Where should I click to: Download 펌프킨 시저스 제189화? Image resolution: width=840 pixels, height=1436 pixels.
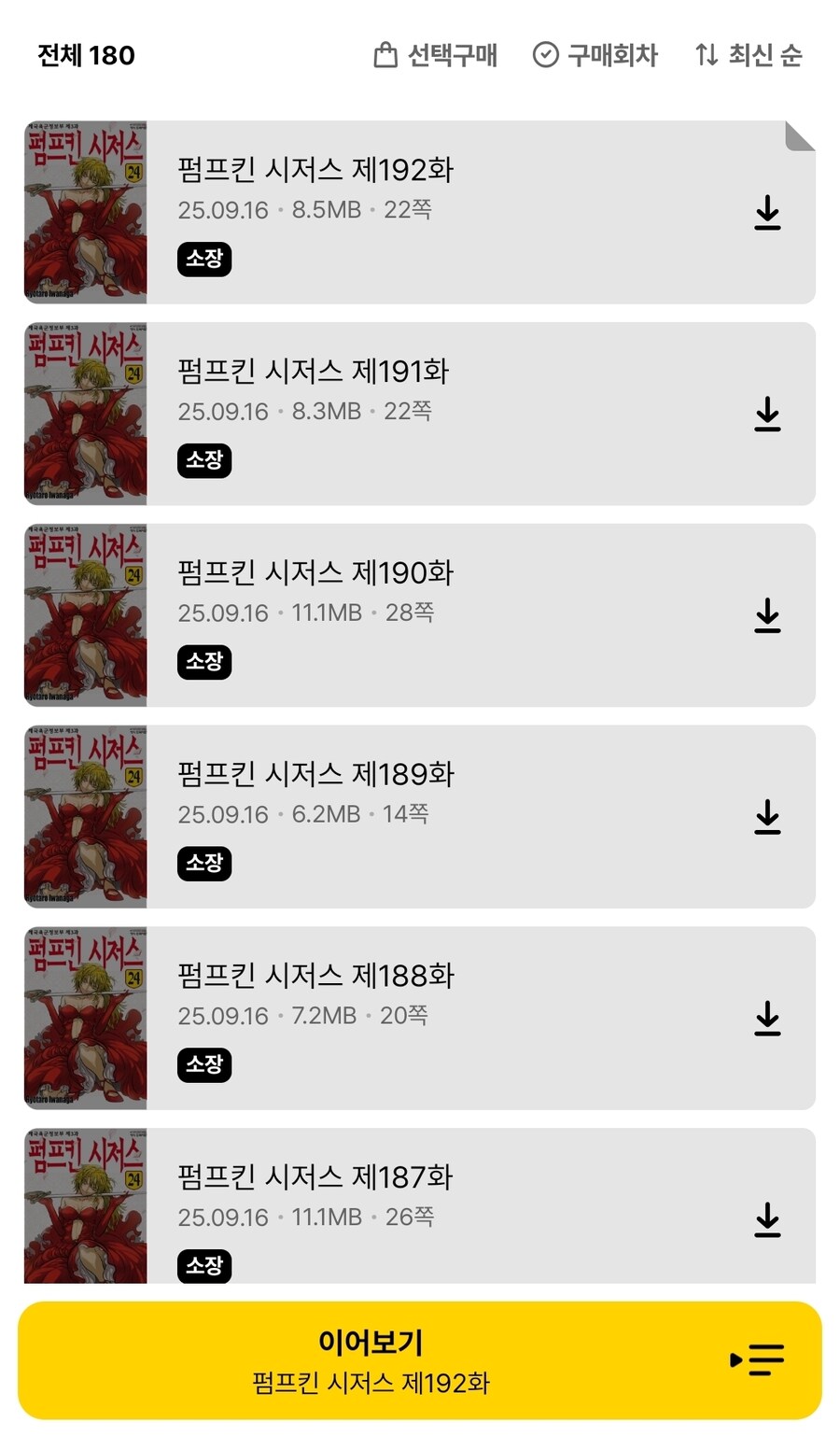point(767,817)
